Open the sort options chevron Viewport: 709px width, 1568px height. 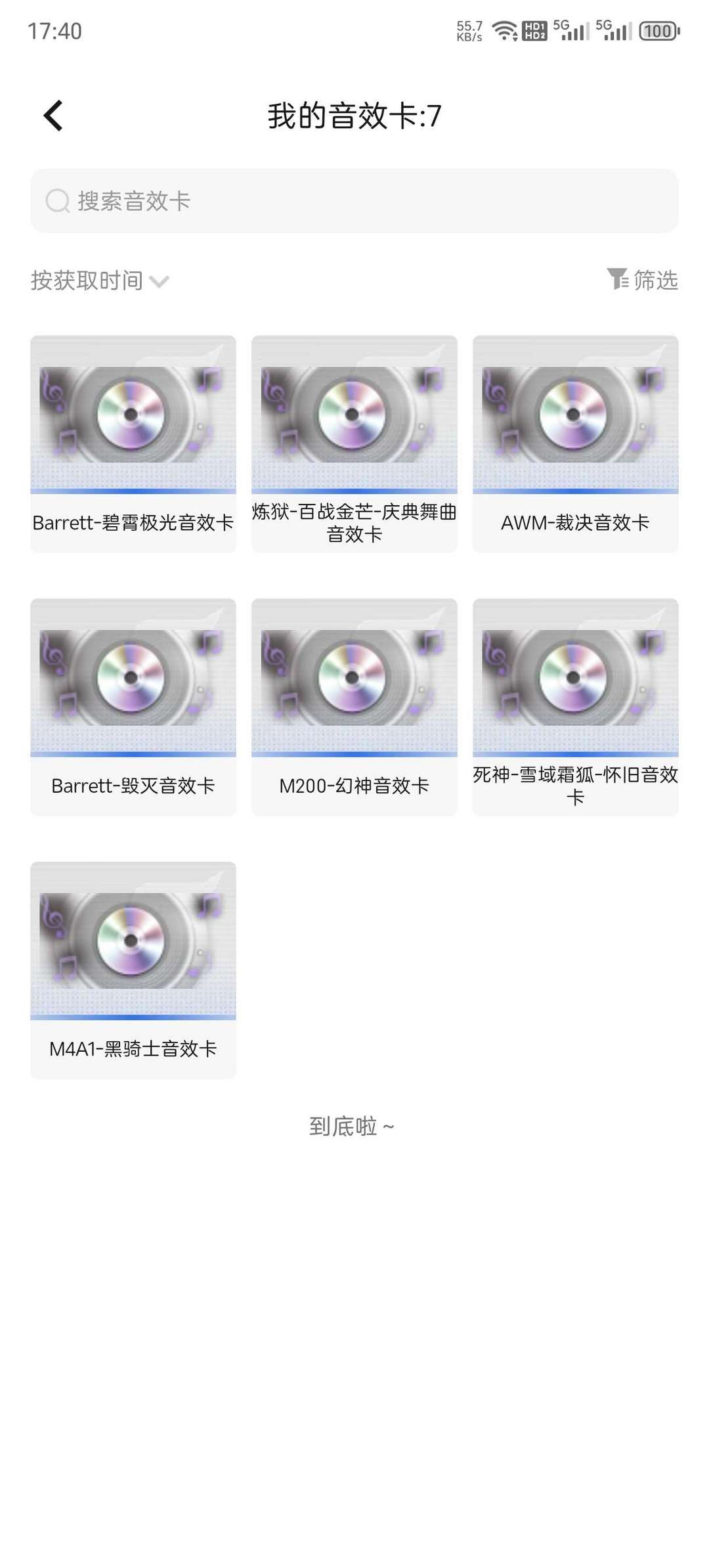coord(160,282)
